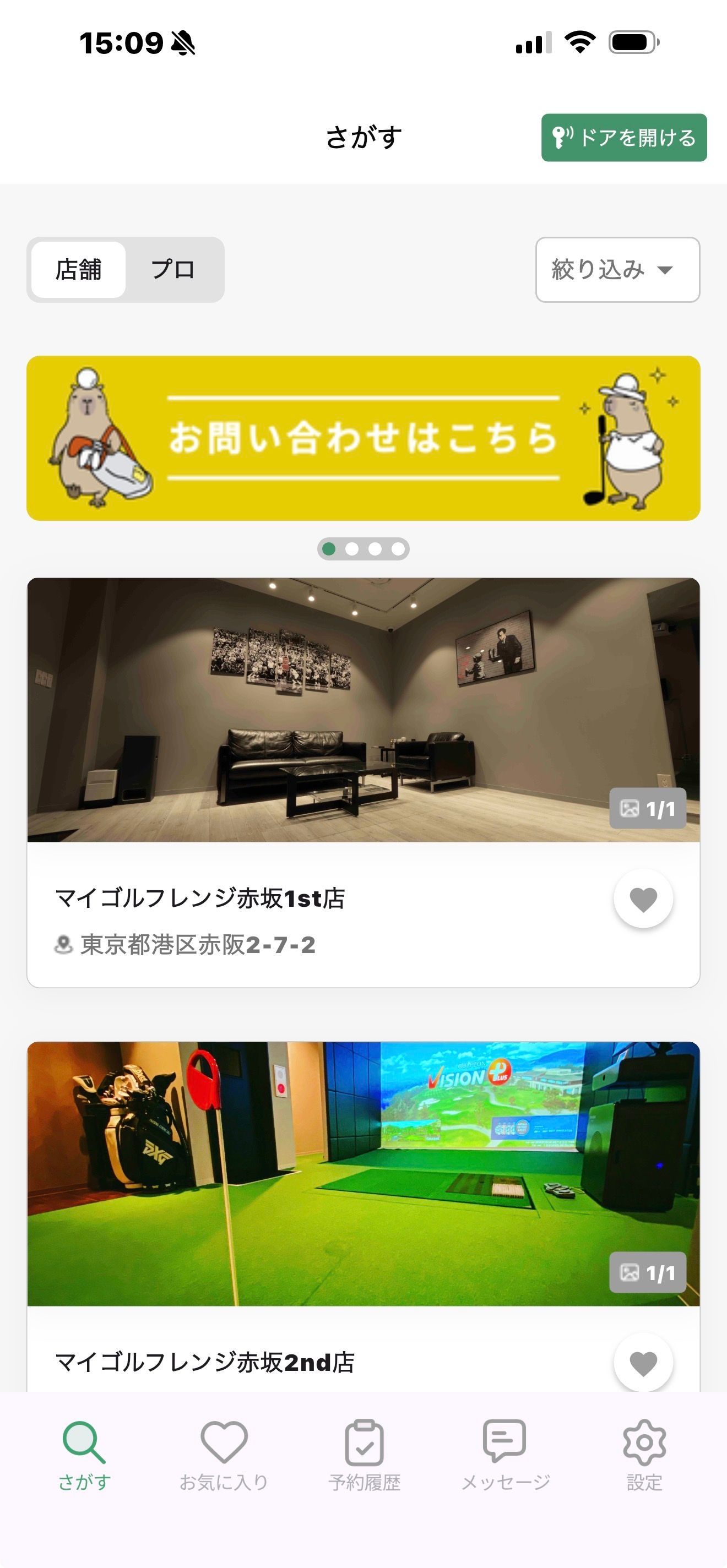The image size is (727, 1568).
Task: Favorite マイゴルフレンジ赤坂1st店 with the heart
Action: (643, 899)
